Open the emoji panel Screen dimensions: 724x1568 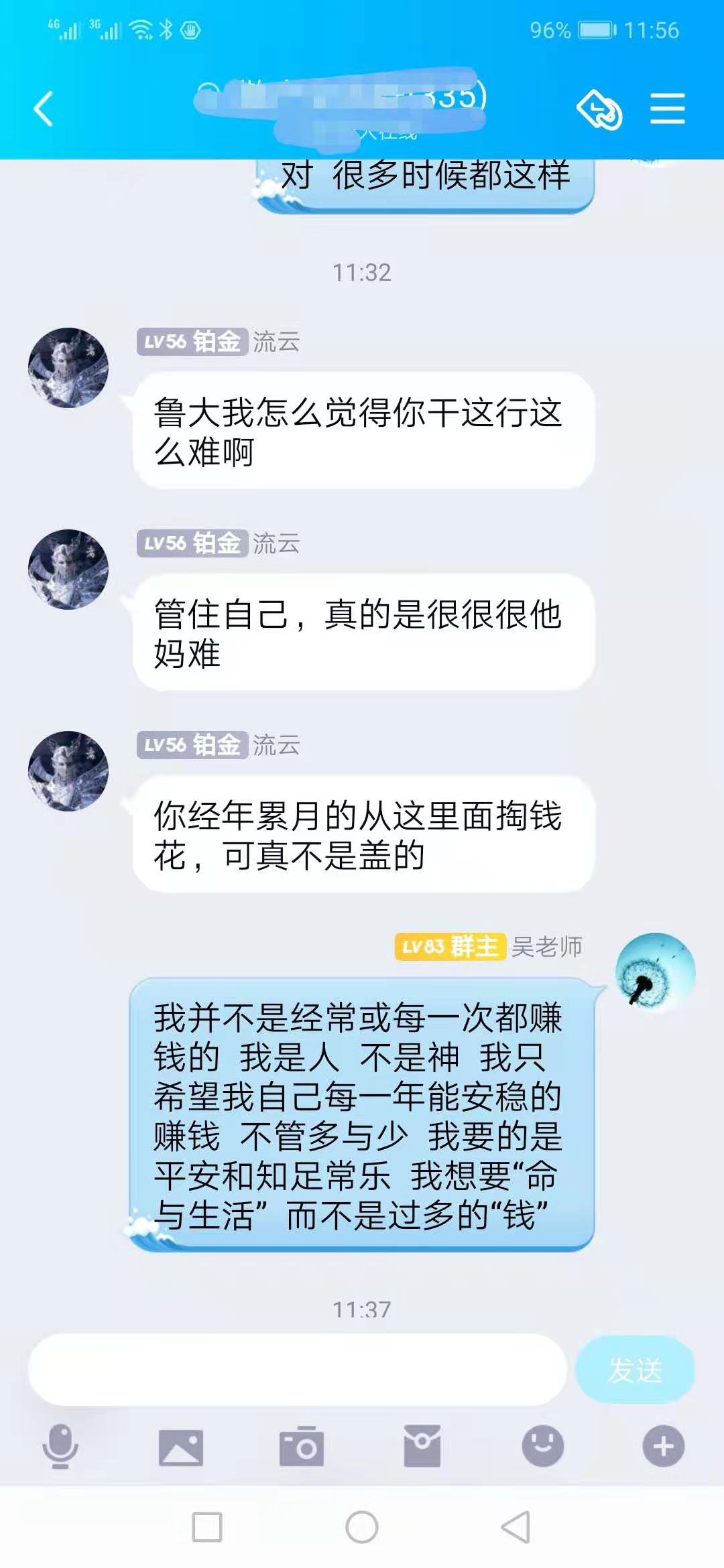543,1445
